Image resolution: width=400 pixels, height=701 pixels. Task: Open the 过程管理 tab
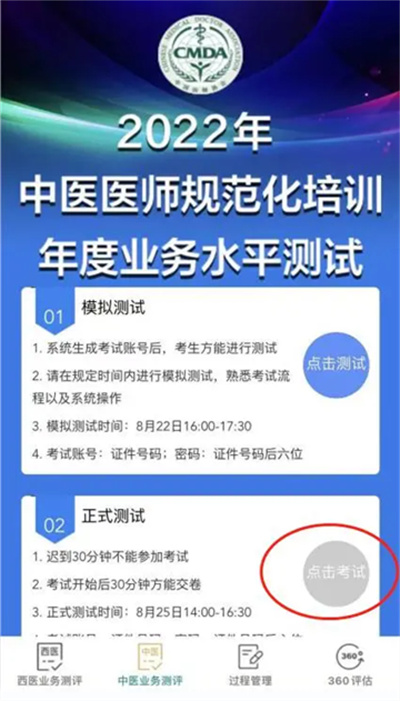pos(250,666)
